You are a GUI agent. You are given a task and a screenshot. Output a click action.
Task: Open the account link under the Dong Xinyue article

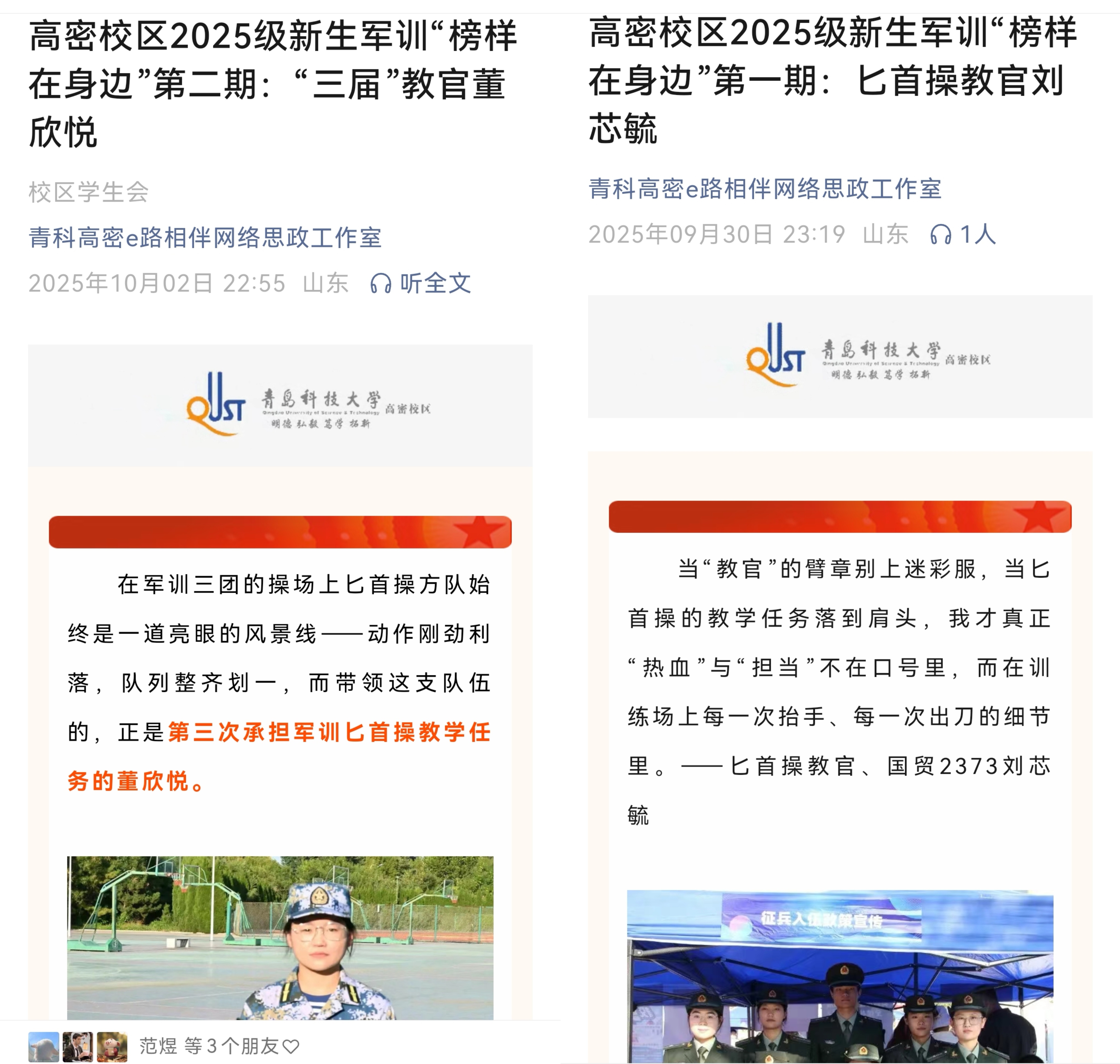205,238
